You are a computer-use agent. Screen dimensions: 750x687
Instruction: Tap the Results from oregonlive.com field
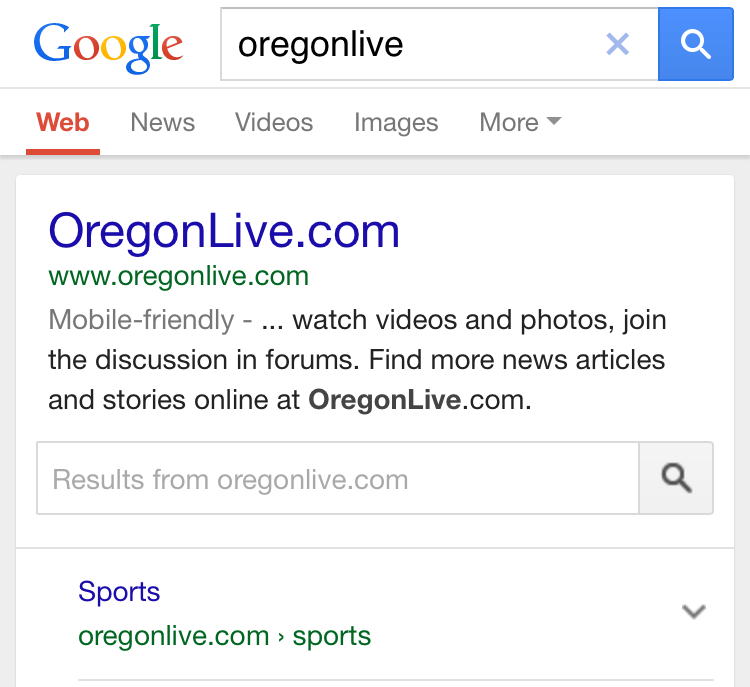point(338,479)
